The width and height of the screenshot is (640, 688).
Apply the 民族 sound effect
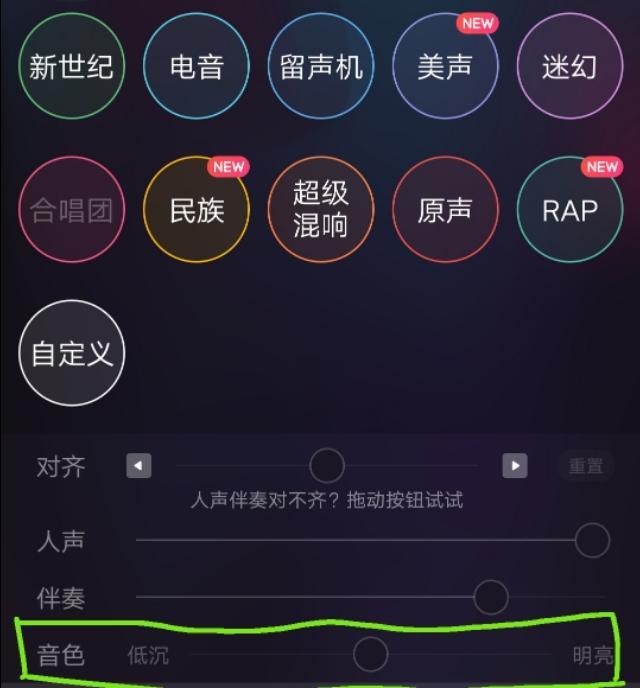196,210
